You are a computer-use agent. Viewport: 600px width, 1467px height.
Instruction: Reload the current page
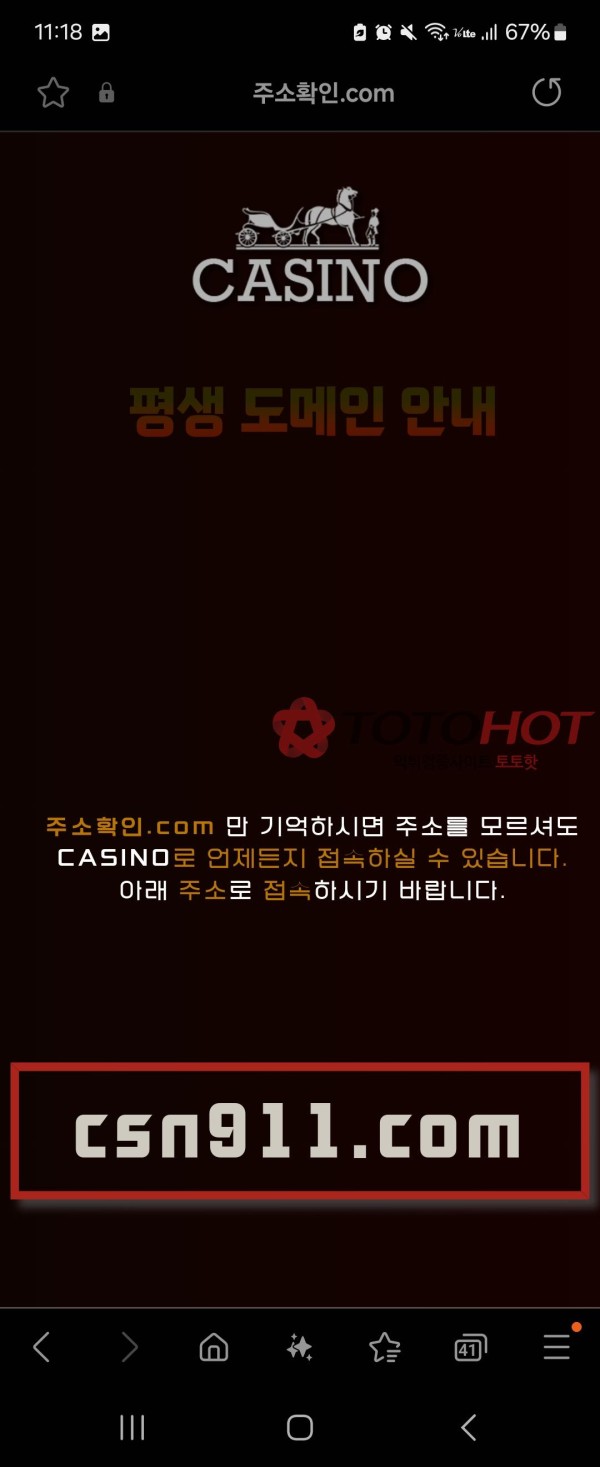click(546, 93)
